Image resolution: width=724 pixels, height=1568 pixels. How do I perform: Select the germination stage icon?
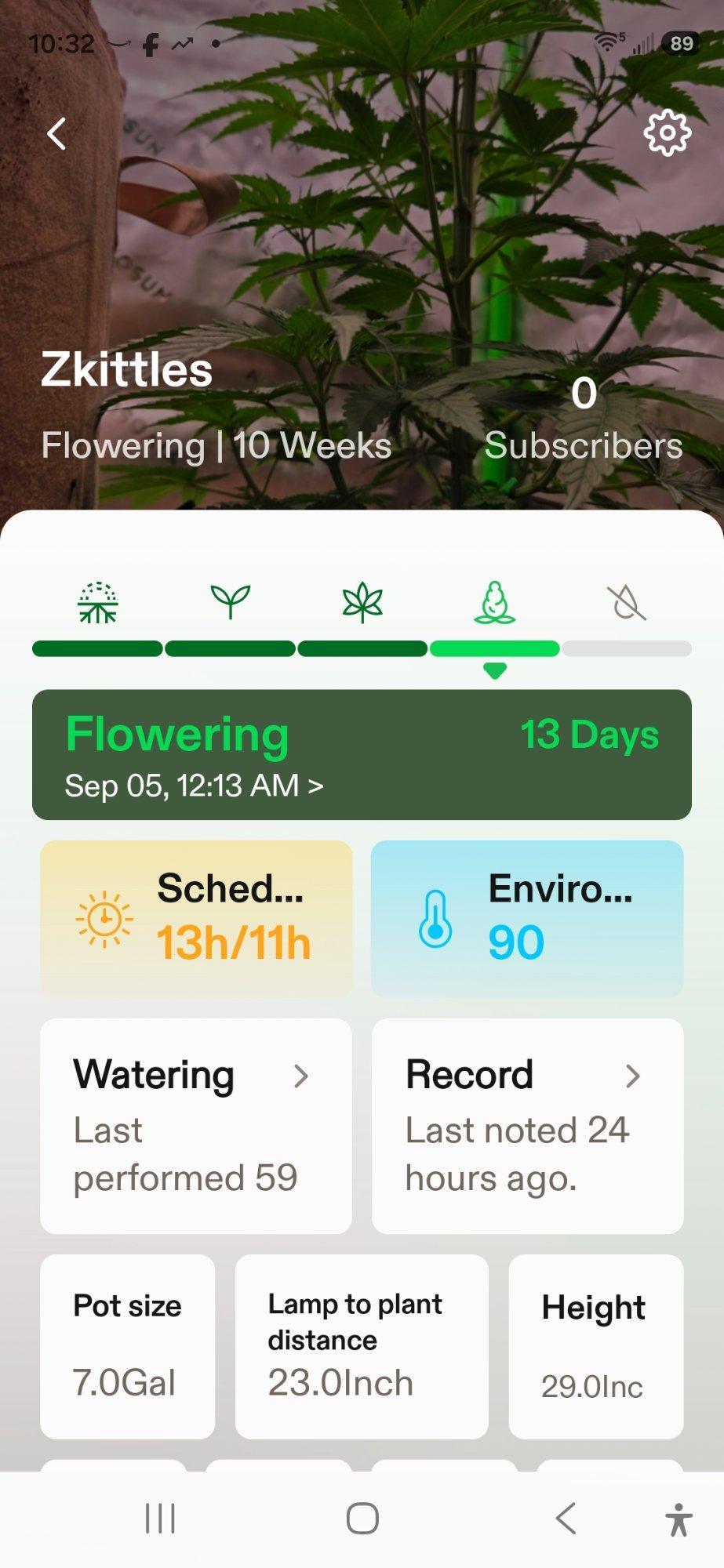[x=98, y=602]
